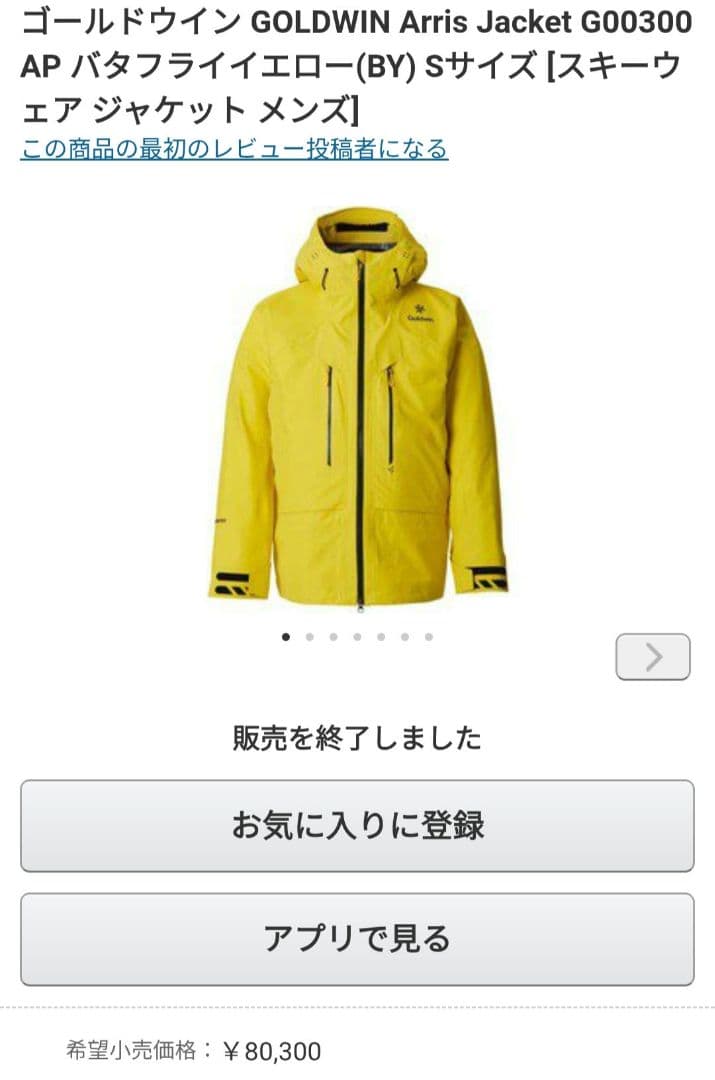Show next product image with arrow button
715x1080 pixels.
click(652, 657)
